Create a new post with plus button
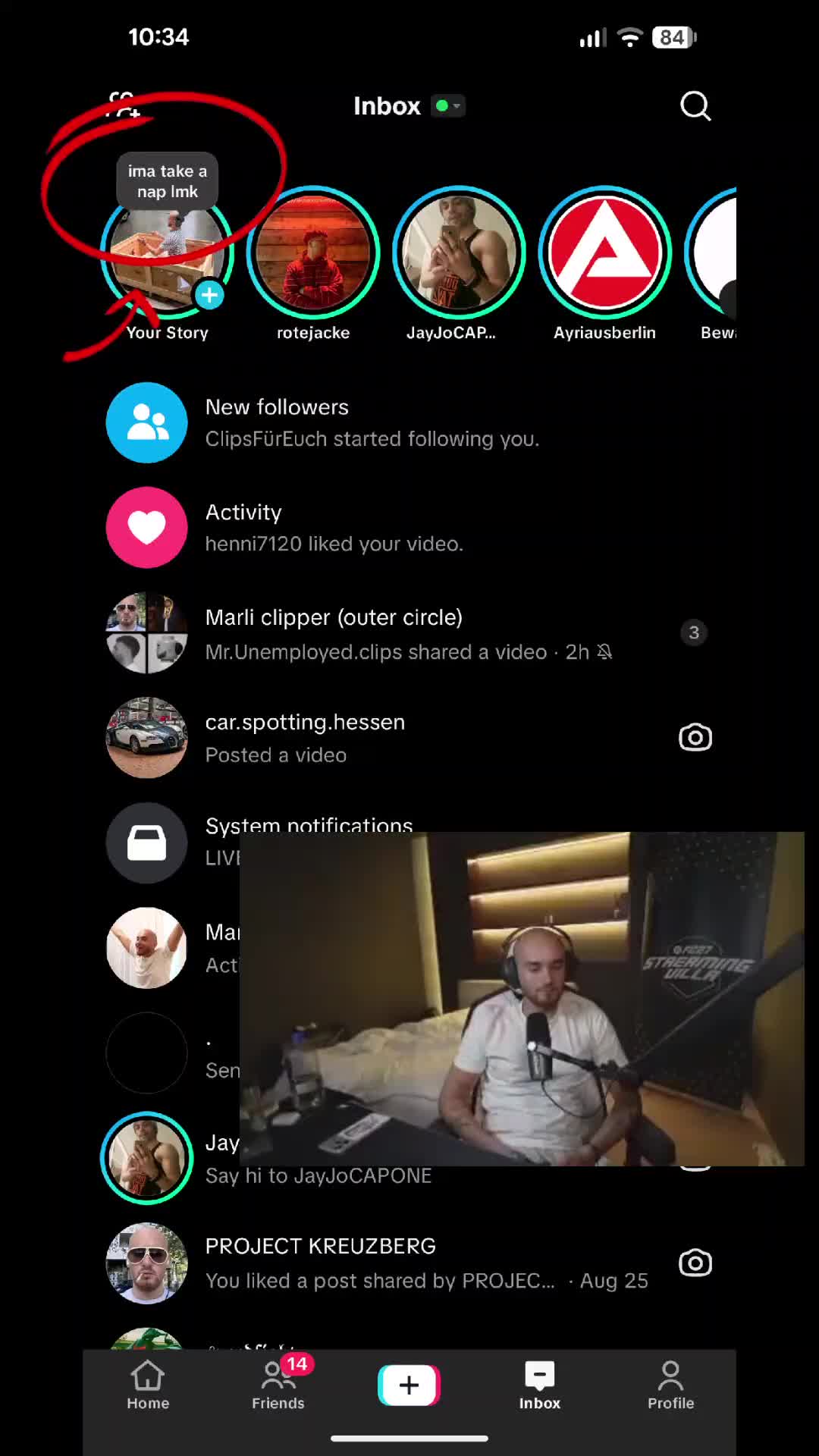This screenshot has height=1456, width=819. (409, 1385)
